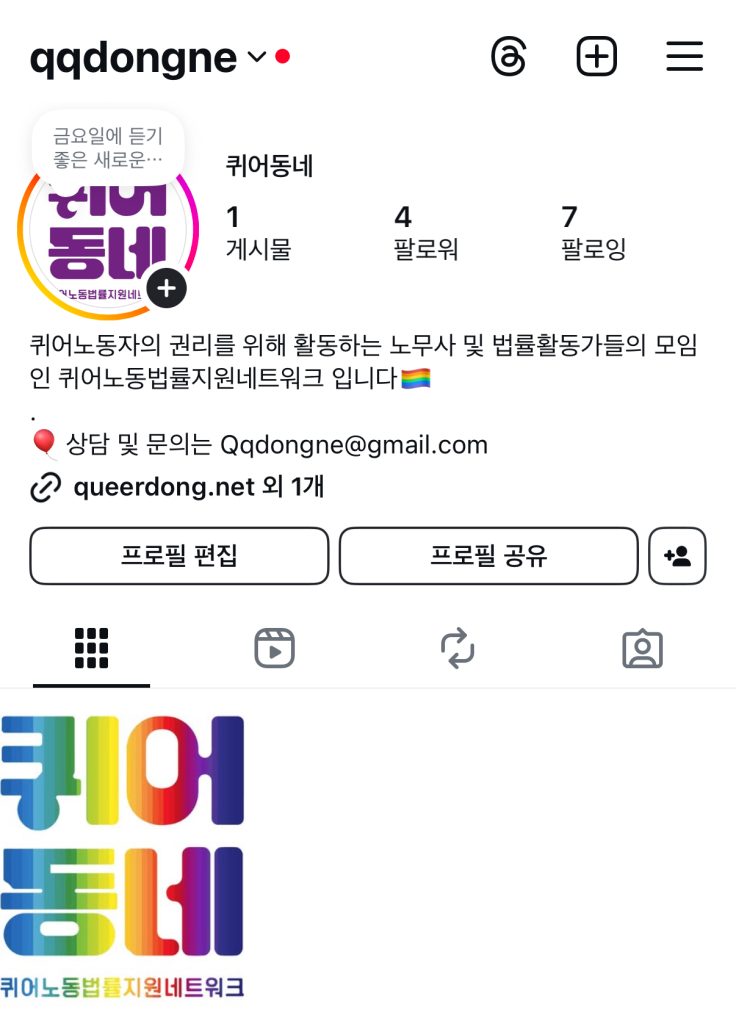736x1024 pixels.
Task: Tap the 프로필 편집 button
Action: pos(179,556)
